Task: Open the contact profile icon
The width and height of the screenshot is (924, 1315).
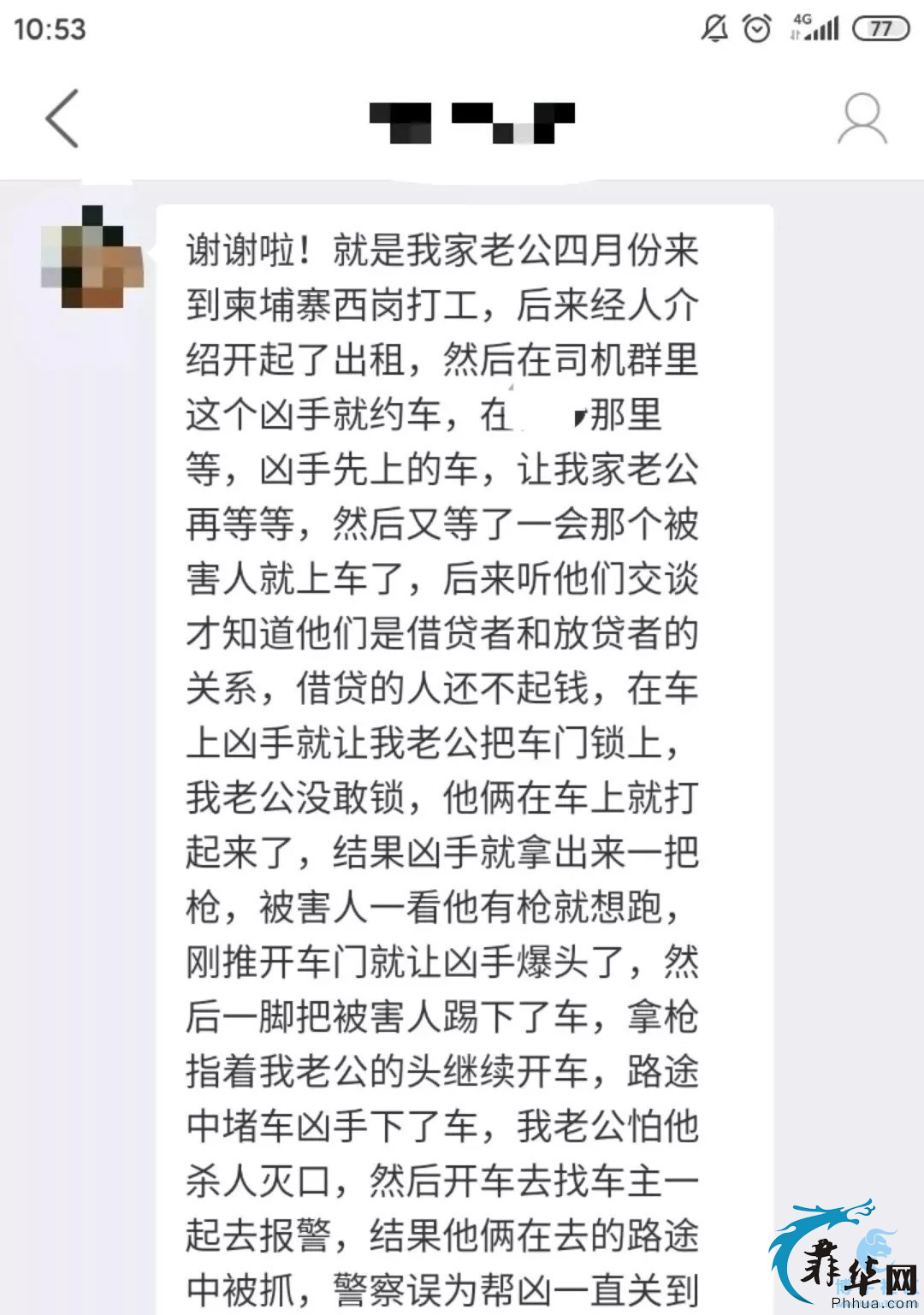Action: 862,119
